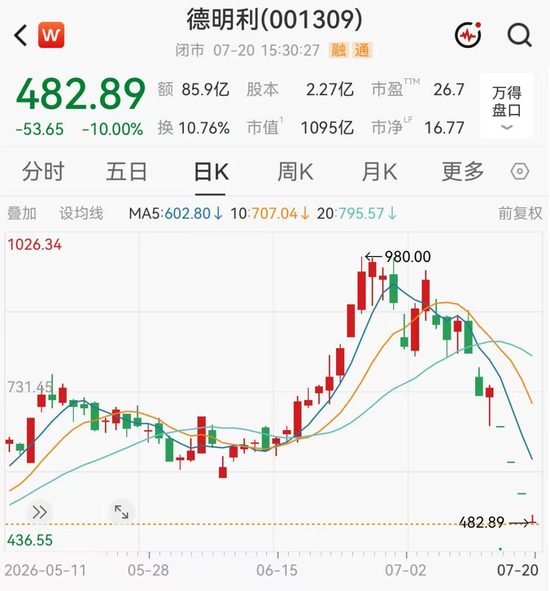Tap 叠加 to overlay a comparison
This screenshot has height=591, width=550.
point(22,214)
